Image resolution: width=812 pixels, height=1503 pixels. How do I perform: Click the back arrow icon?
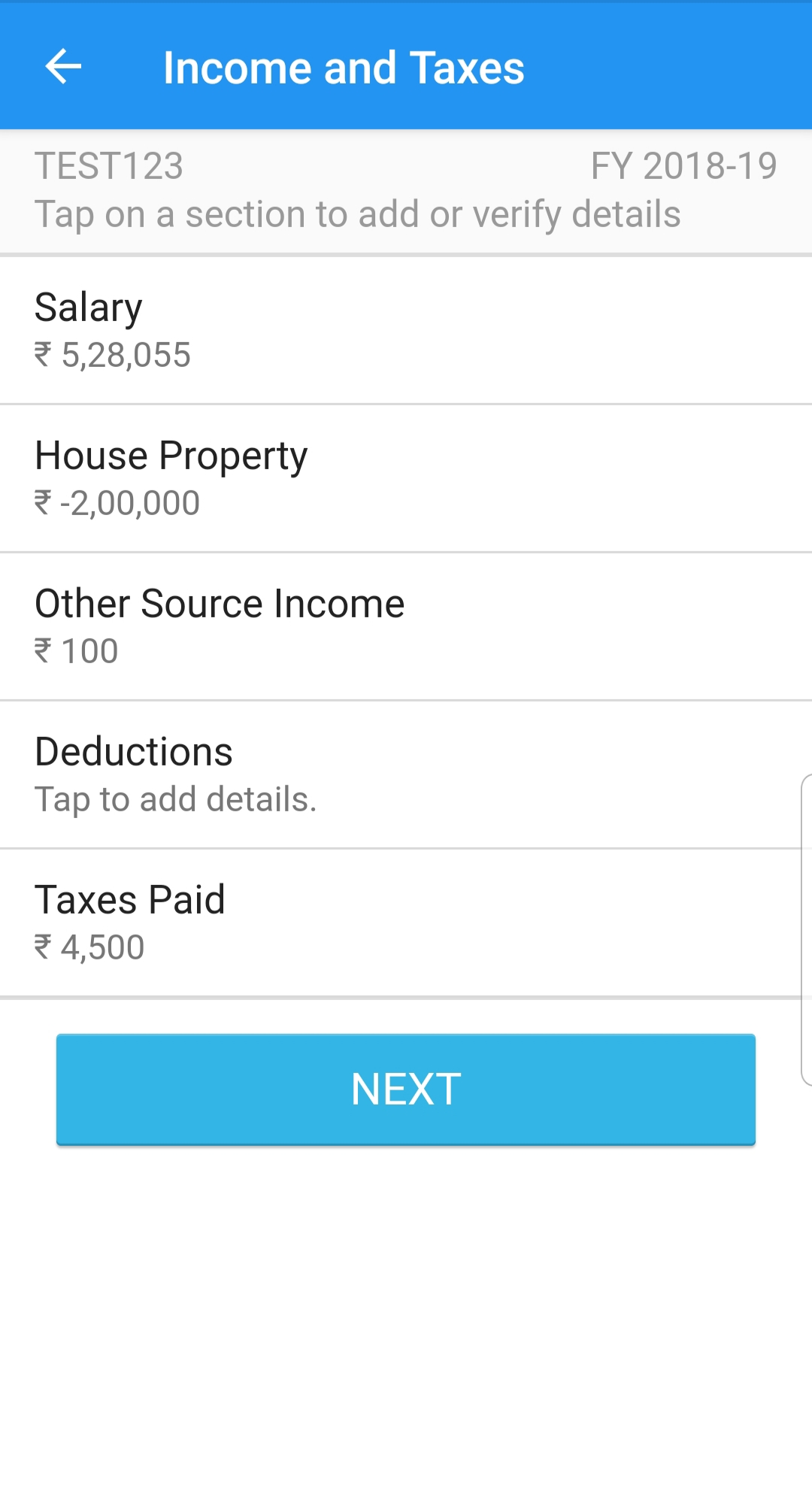coord(64,67)
